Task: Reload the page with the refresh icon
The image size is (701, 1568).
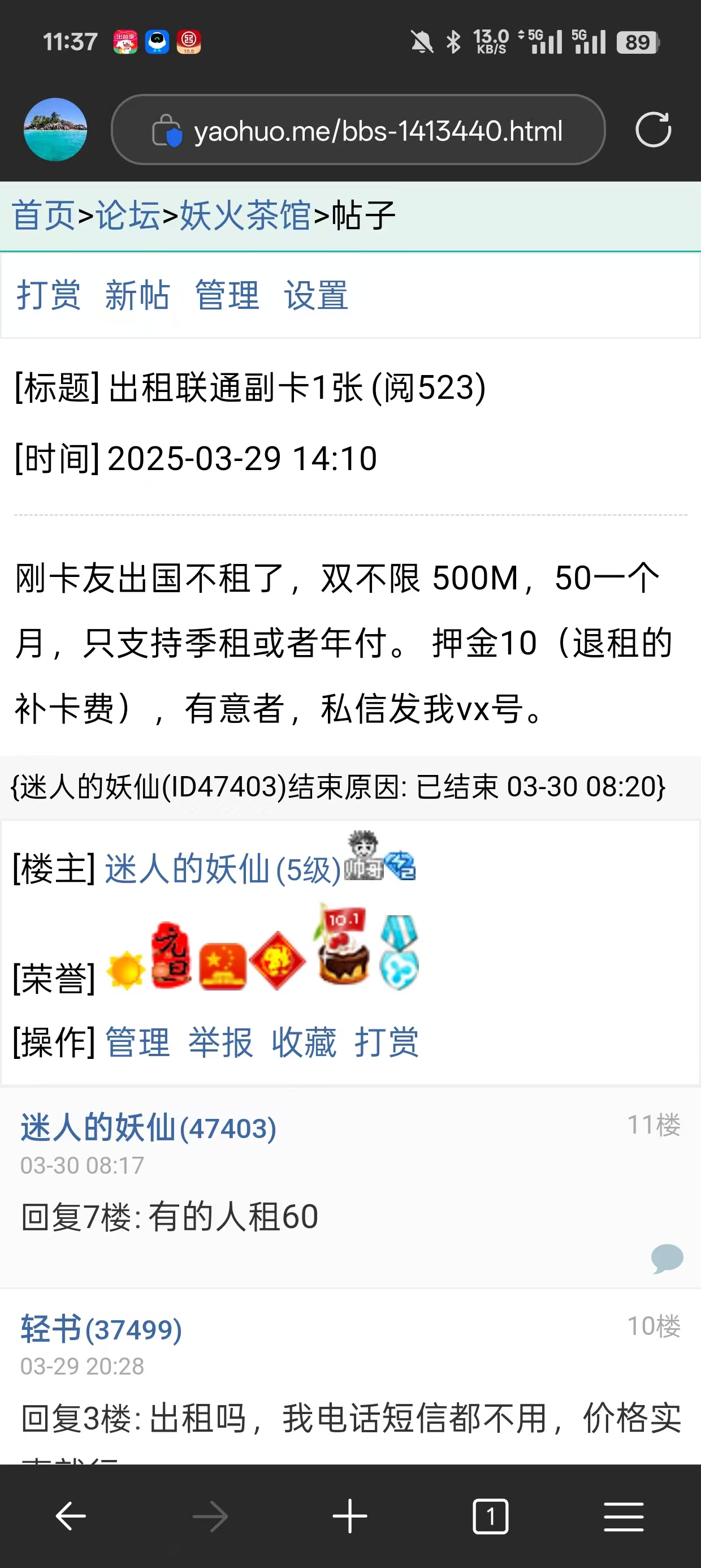Action: (653, 130)
